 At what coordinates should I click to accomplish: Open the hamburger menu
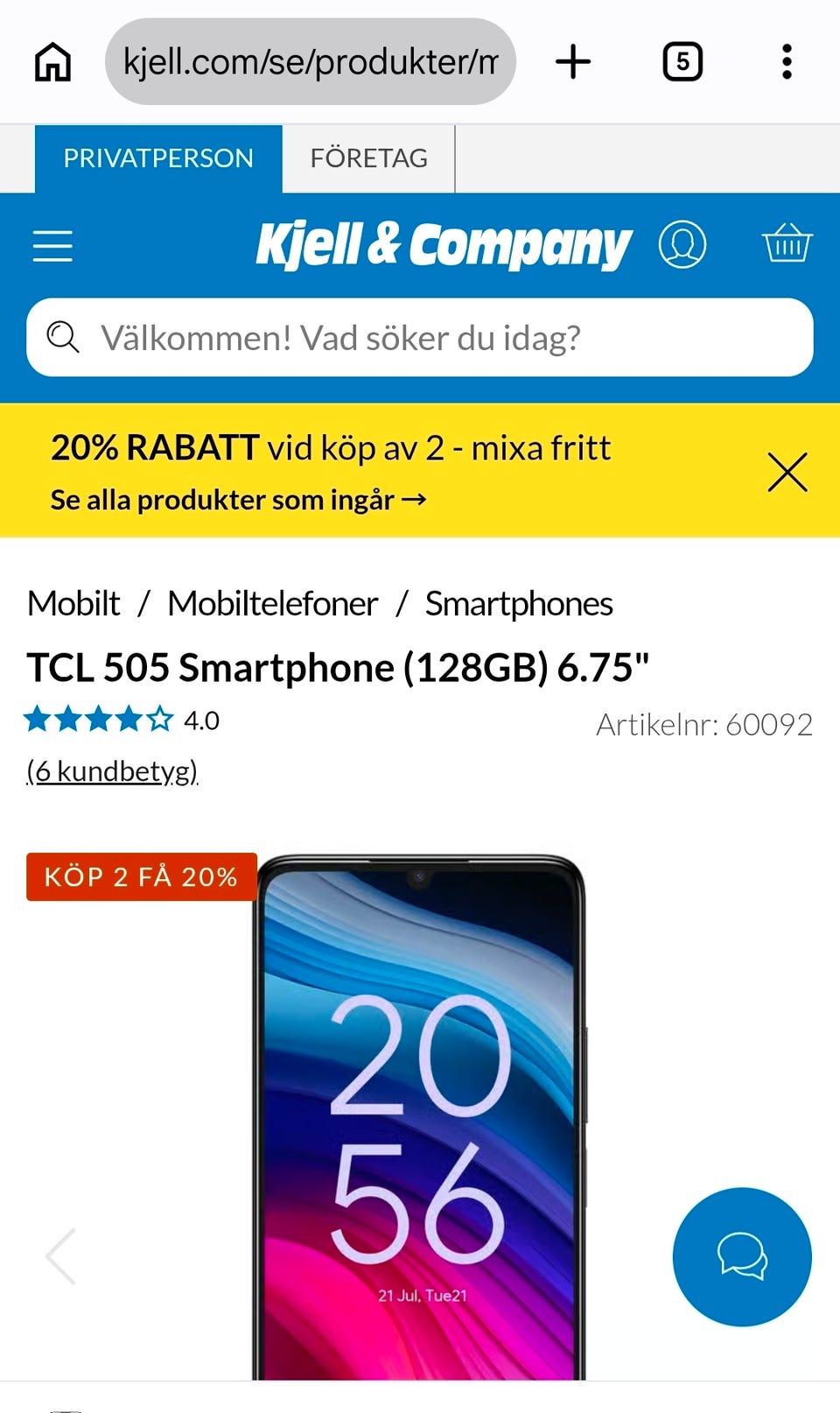pyautogui.click(x=52, y=245)
